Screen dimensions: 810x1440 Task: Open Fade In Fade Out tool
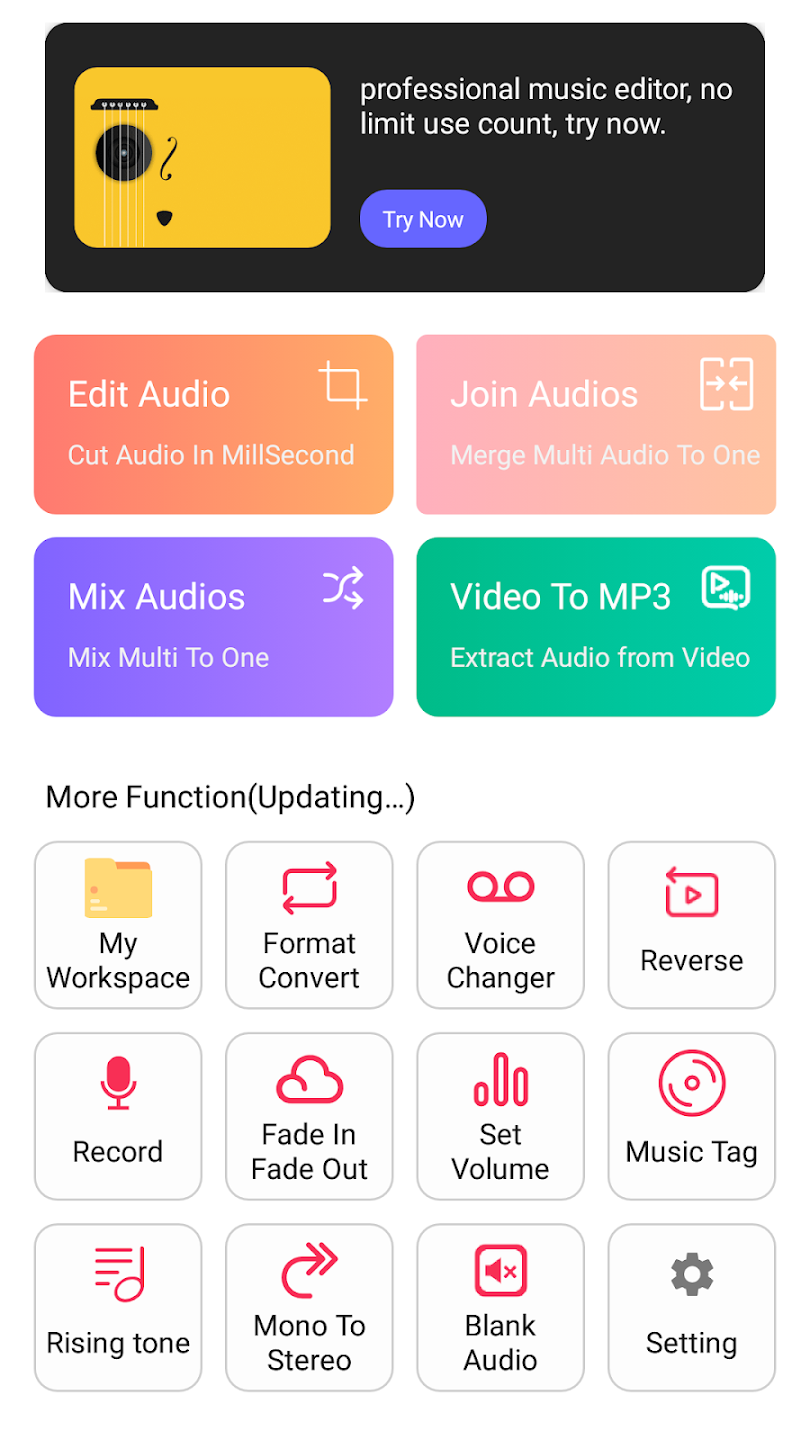pos(309,1116)
